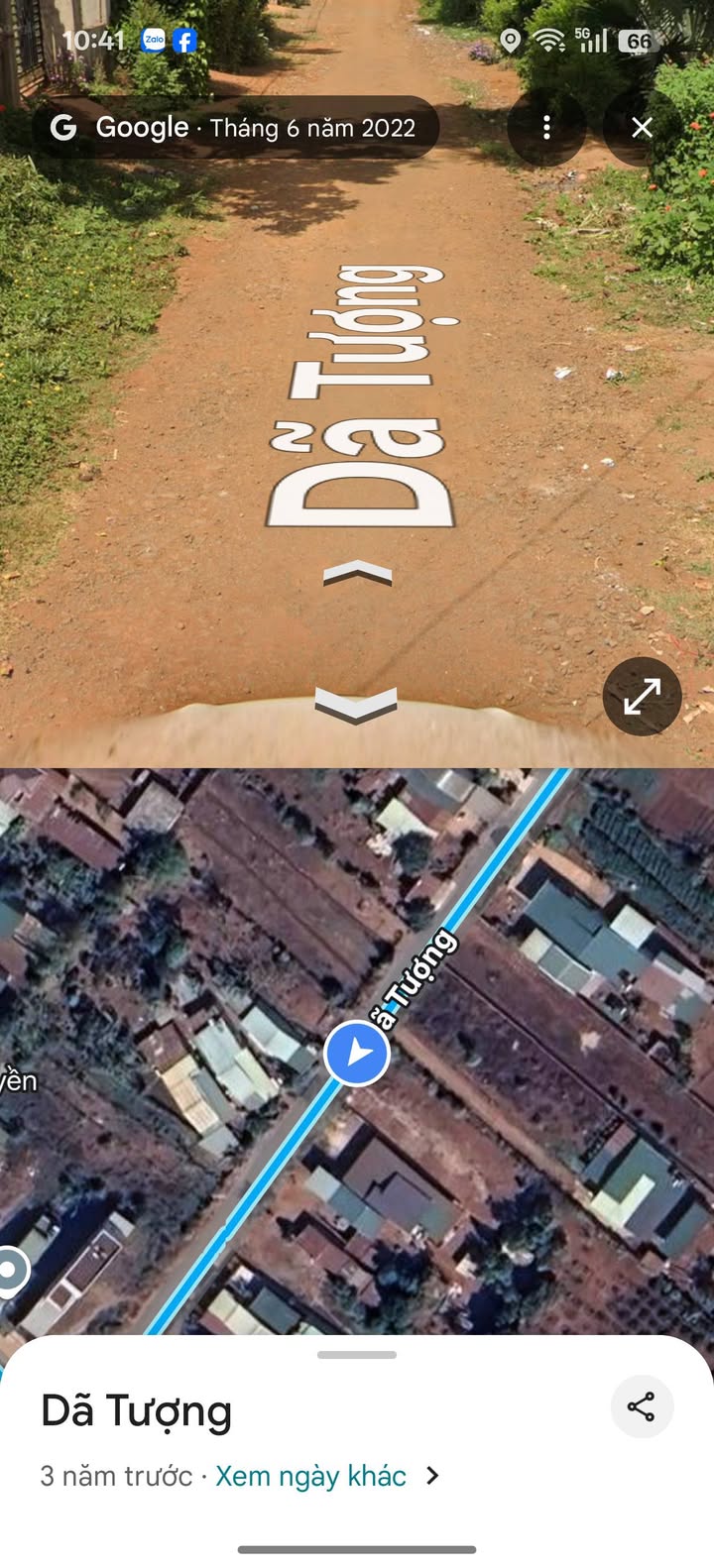Move backward with the lower arrow

[356, 704]
